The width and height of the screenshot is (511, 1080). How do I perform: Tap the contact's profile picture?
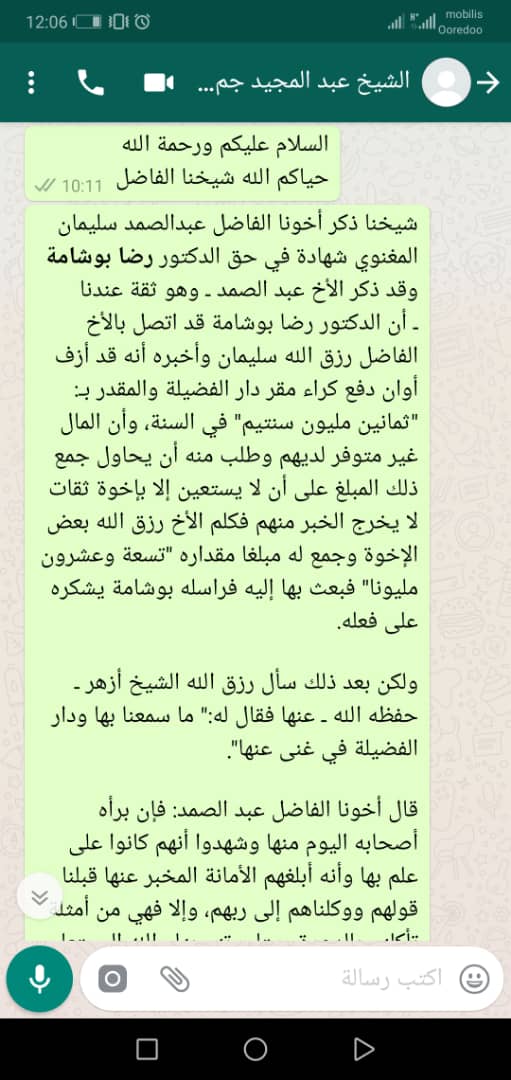pyautogui.click(x=446, y=83)
